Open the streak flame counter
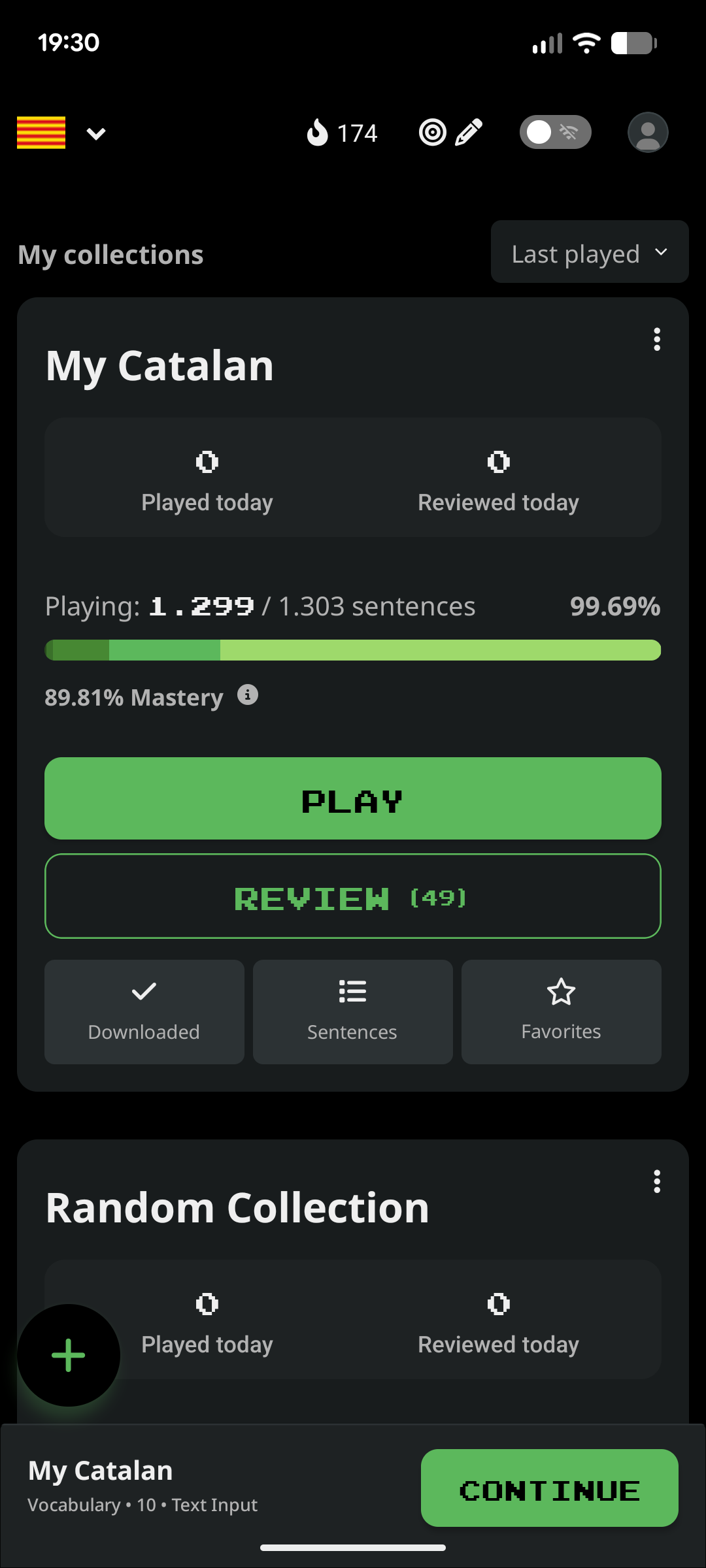Image resolution: width=706 pixels, height=1568 pixels. click(x=342, y=133)
